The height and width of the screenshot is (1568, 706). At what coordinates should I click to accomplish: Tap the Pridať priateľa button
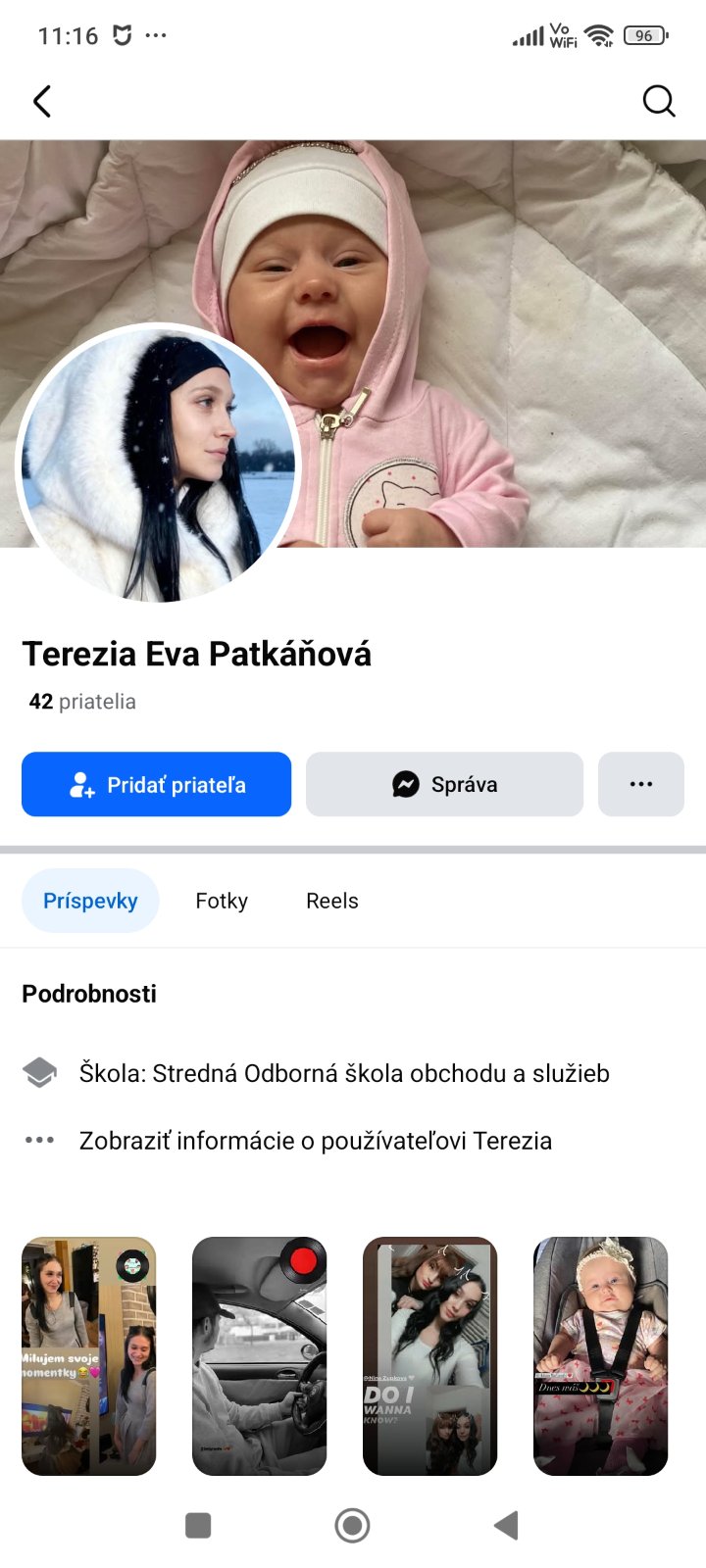point(157,784)
